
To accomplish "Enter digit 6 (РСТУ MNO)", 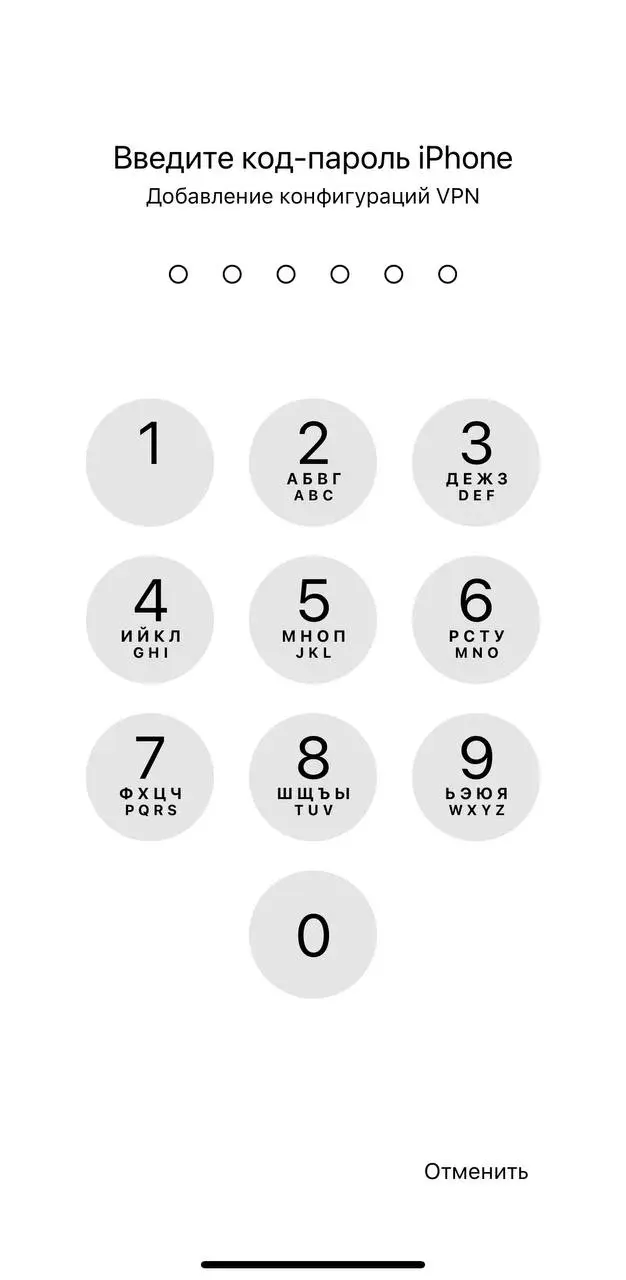I will [476, 619].
